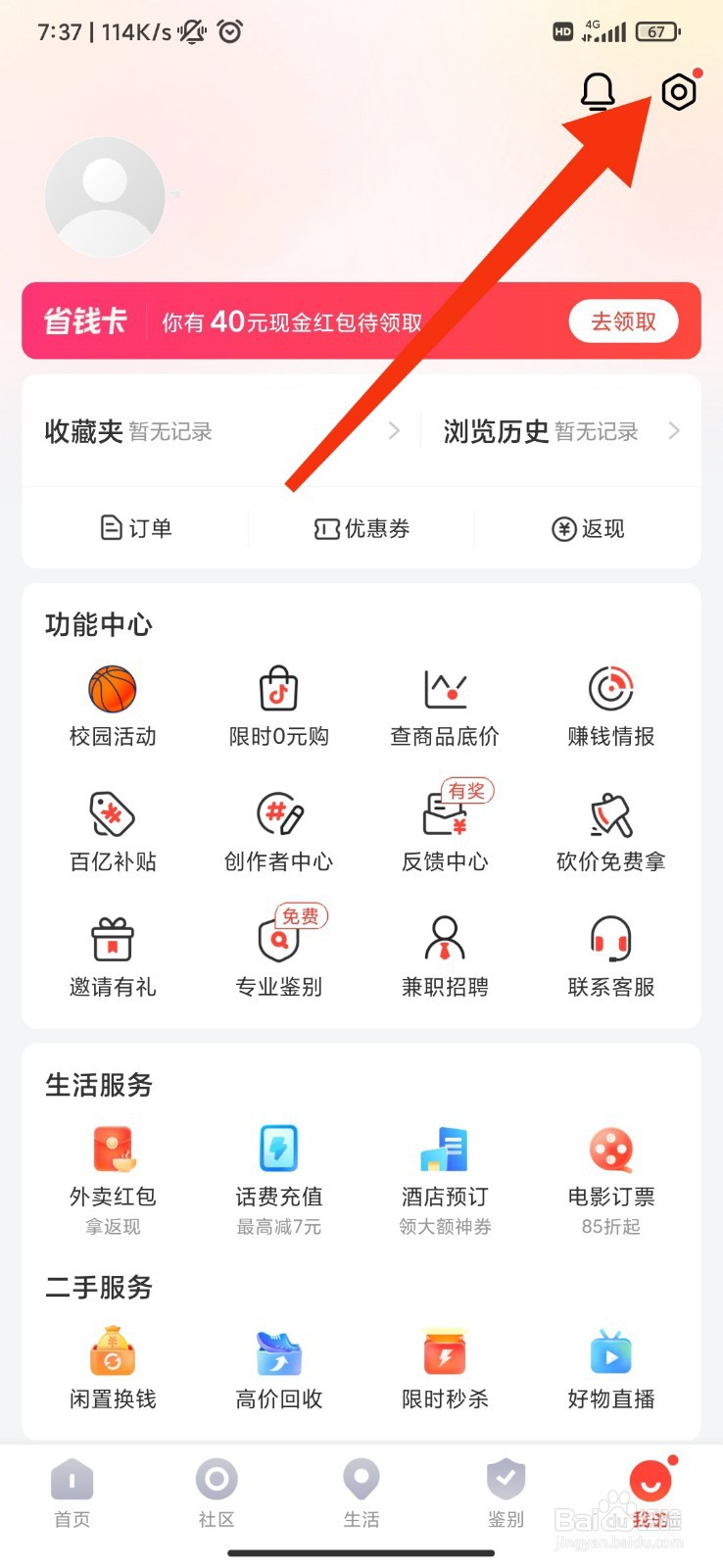Viewport: 723px width, 1568px height.
Task: Tap 去领取 to claim the 40 yuan reward
Action: pos(623,321)
